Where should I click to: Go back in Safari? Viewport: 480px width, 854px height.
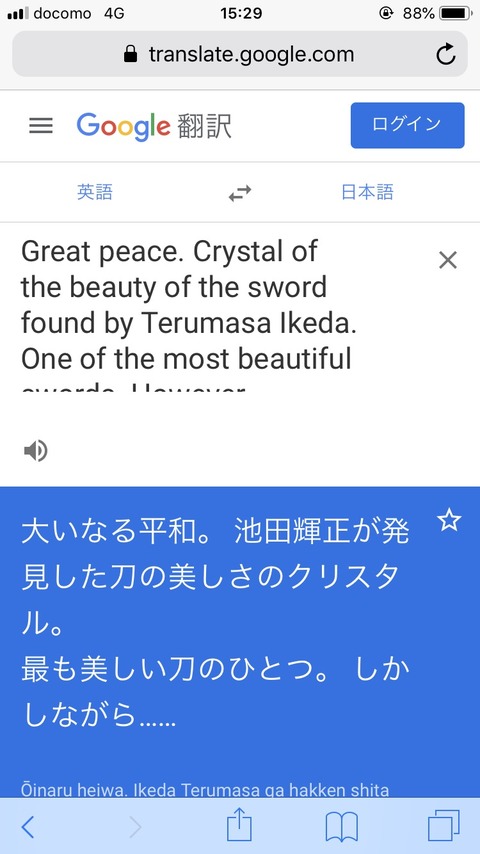pos(27,827)
